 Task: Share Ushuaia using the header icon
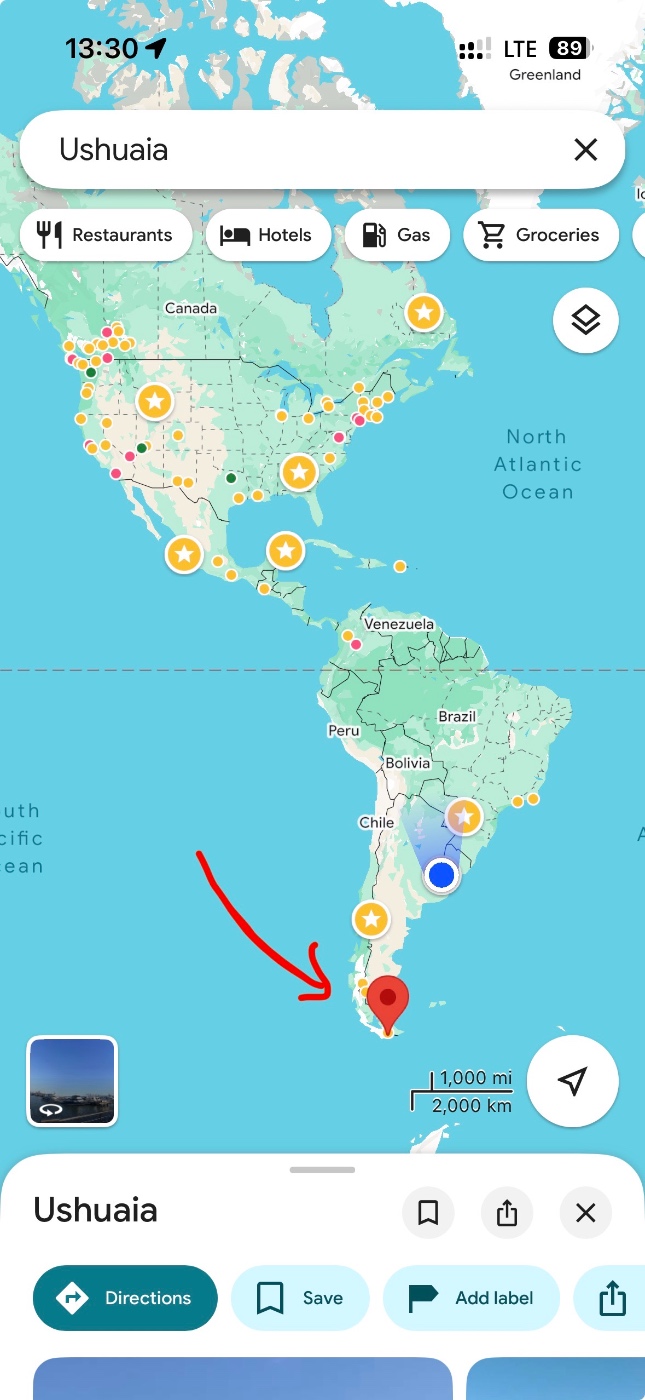[x=507, y=1213]
